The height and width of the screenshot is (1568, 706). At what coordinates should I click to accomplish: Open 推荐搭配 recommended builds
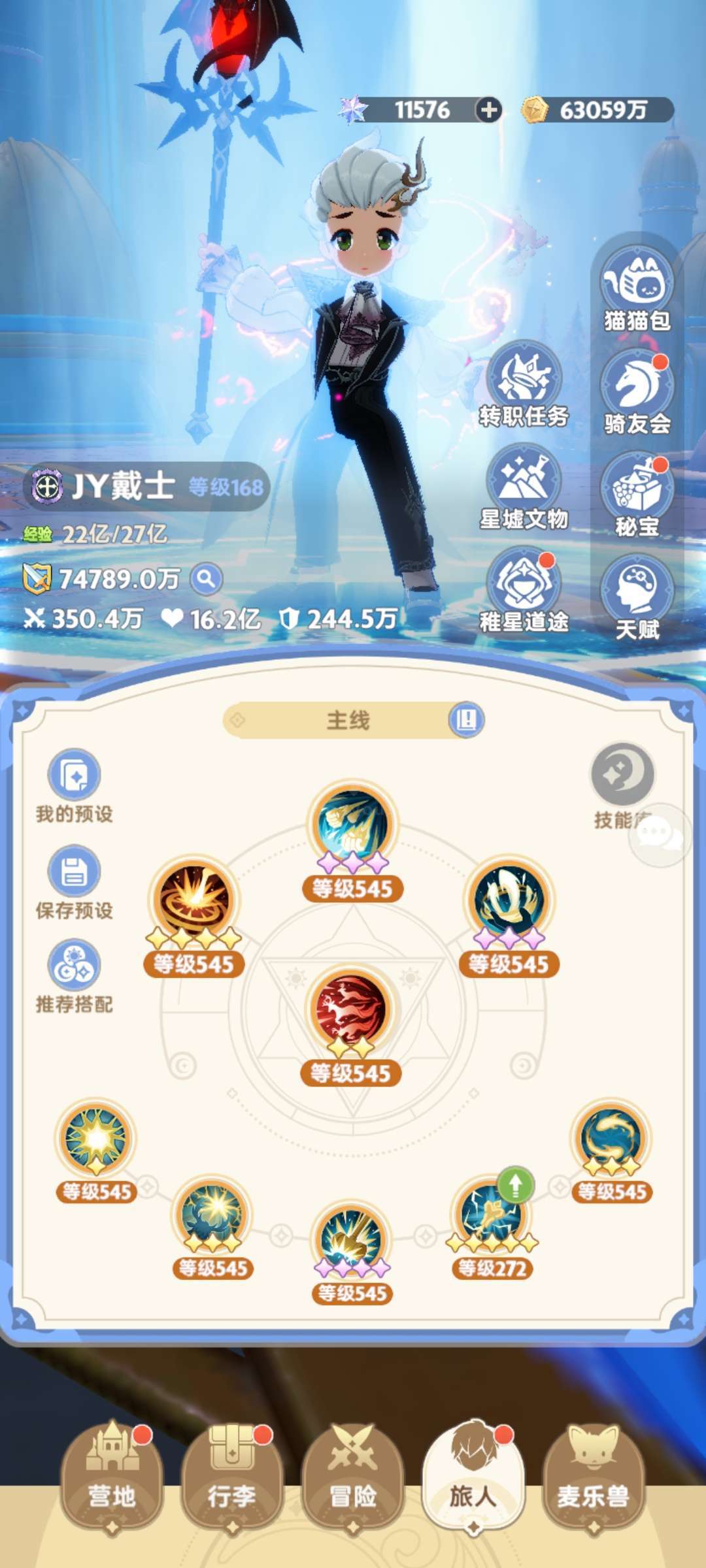pyautogui.click(x=74, y=977)
